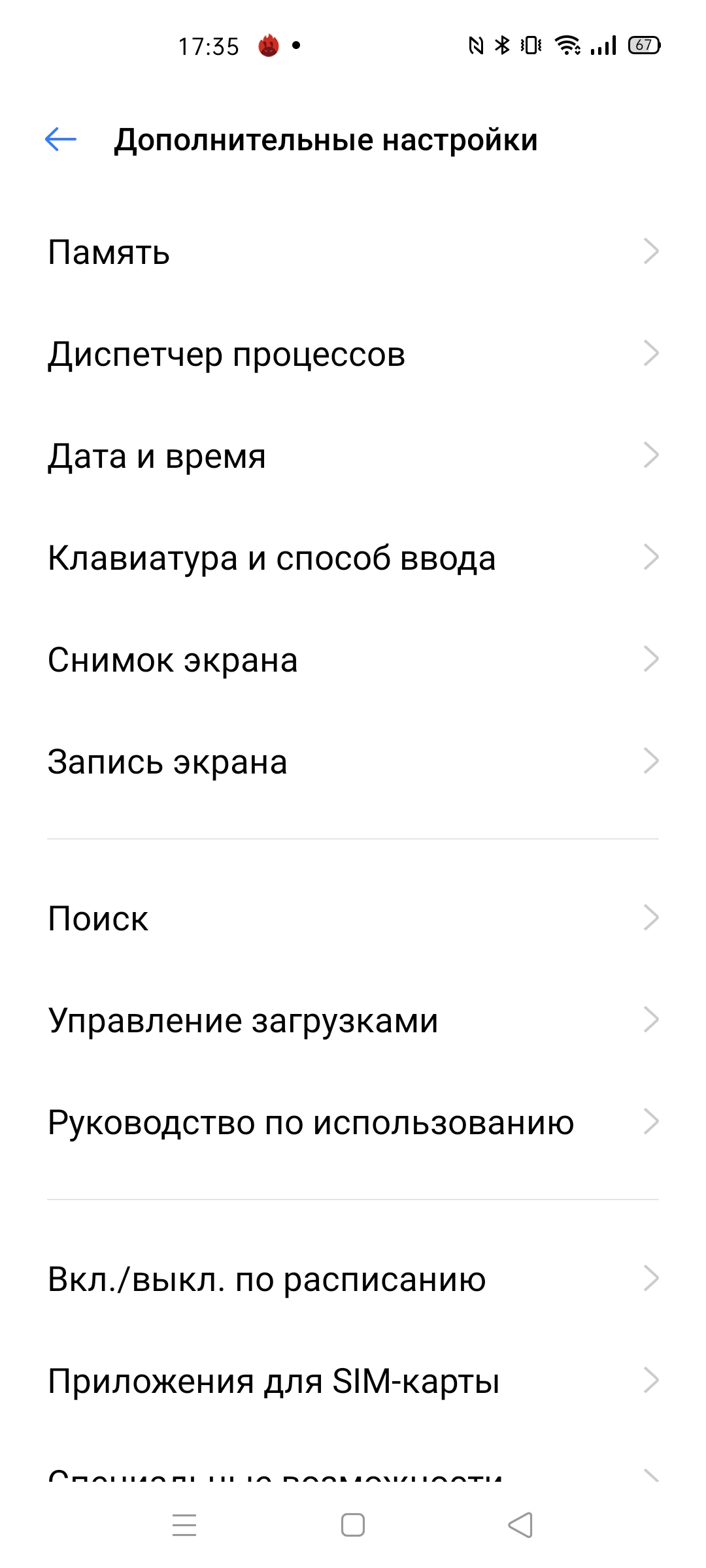The width and height of the screenshot is (706, 1568).
Task: Open Приложения для SIM-карты
Action: tap(353, 1381)
